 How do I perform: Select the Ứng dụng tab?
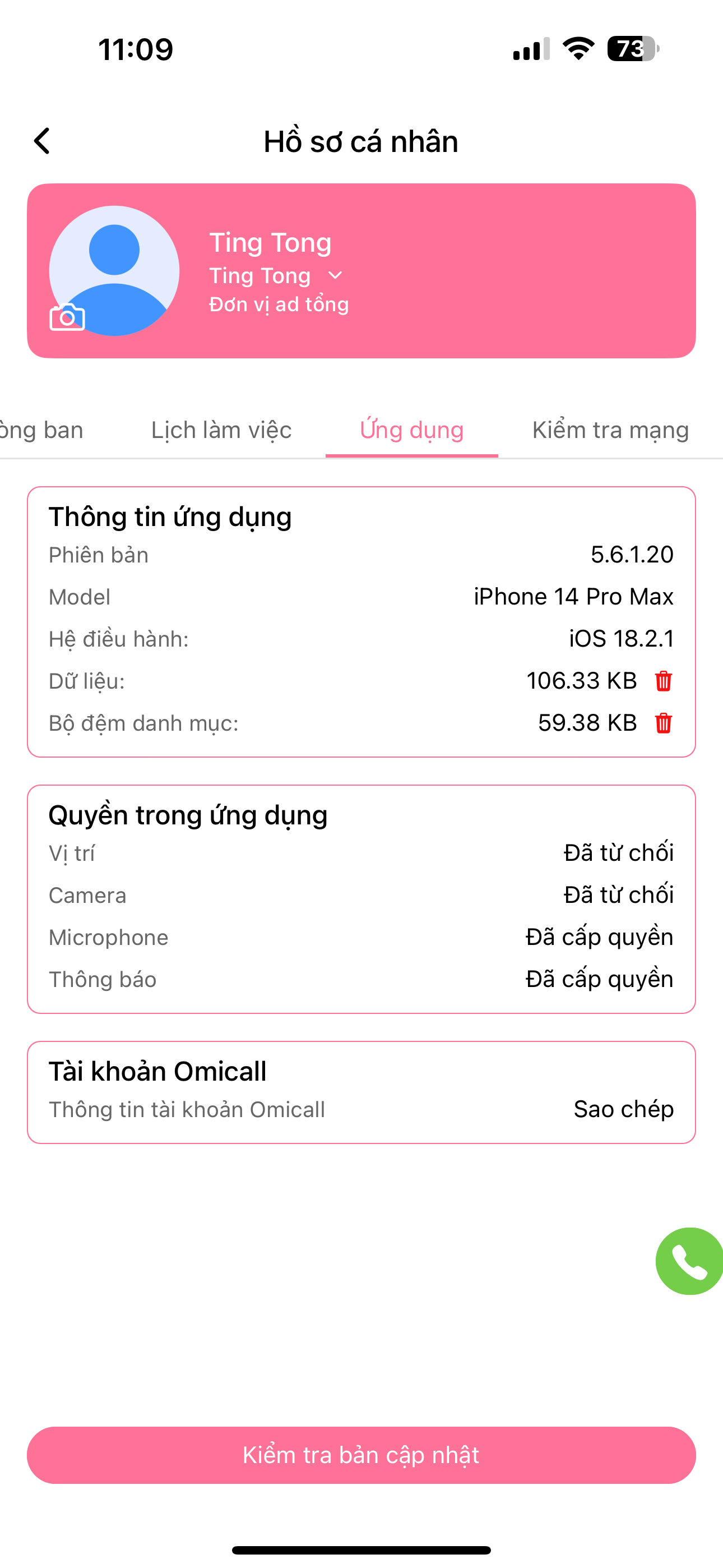411,430
